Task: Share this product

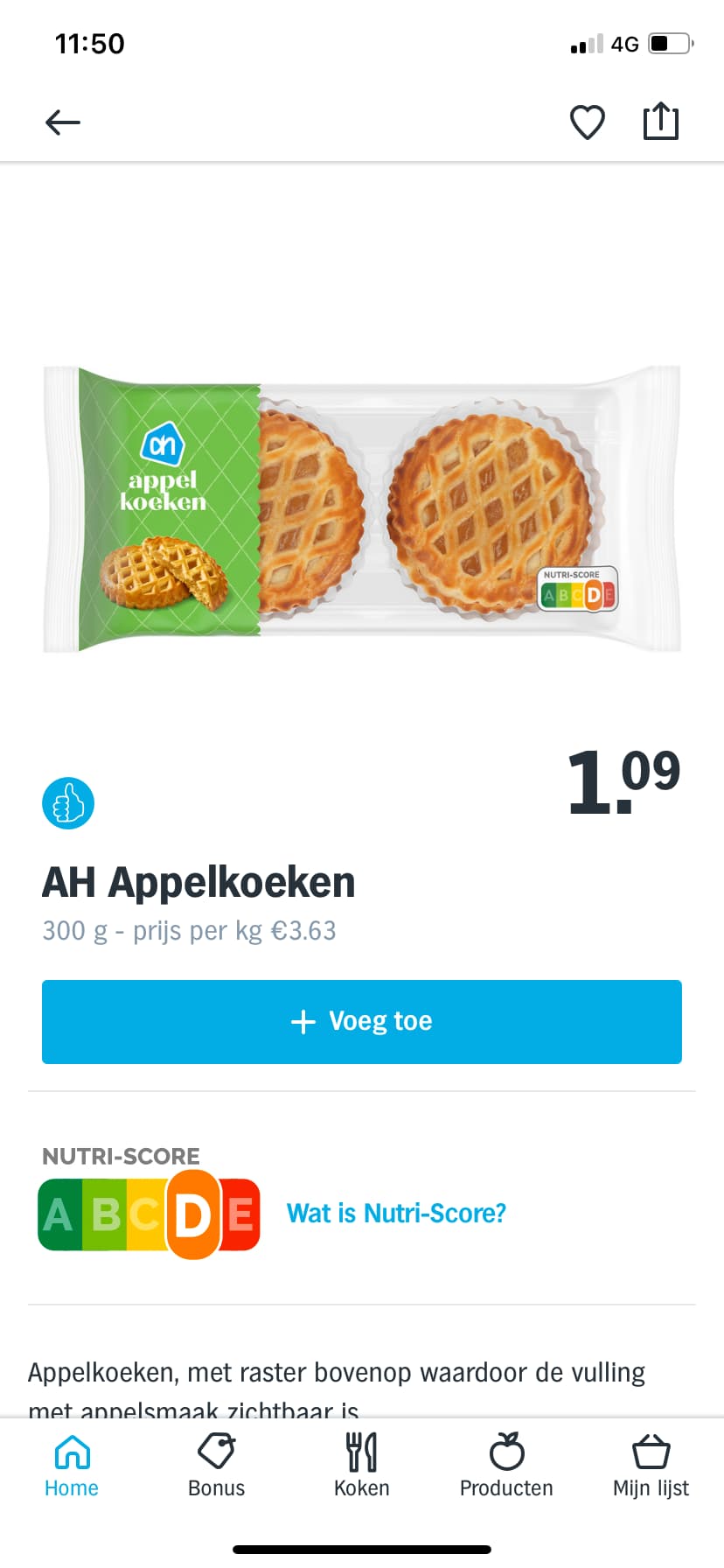Action: pos(661,121)
